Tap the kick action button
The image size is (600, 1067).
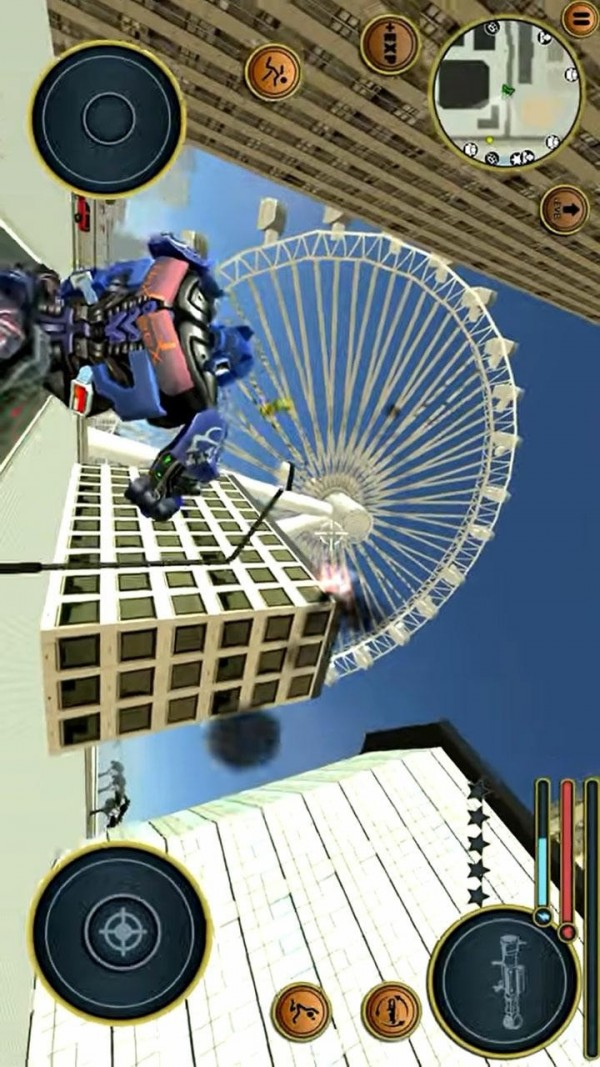point(302,1011)
